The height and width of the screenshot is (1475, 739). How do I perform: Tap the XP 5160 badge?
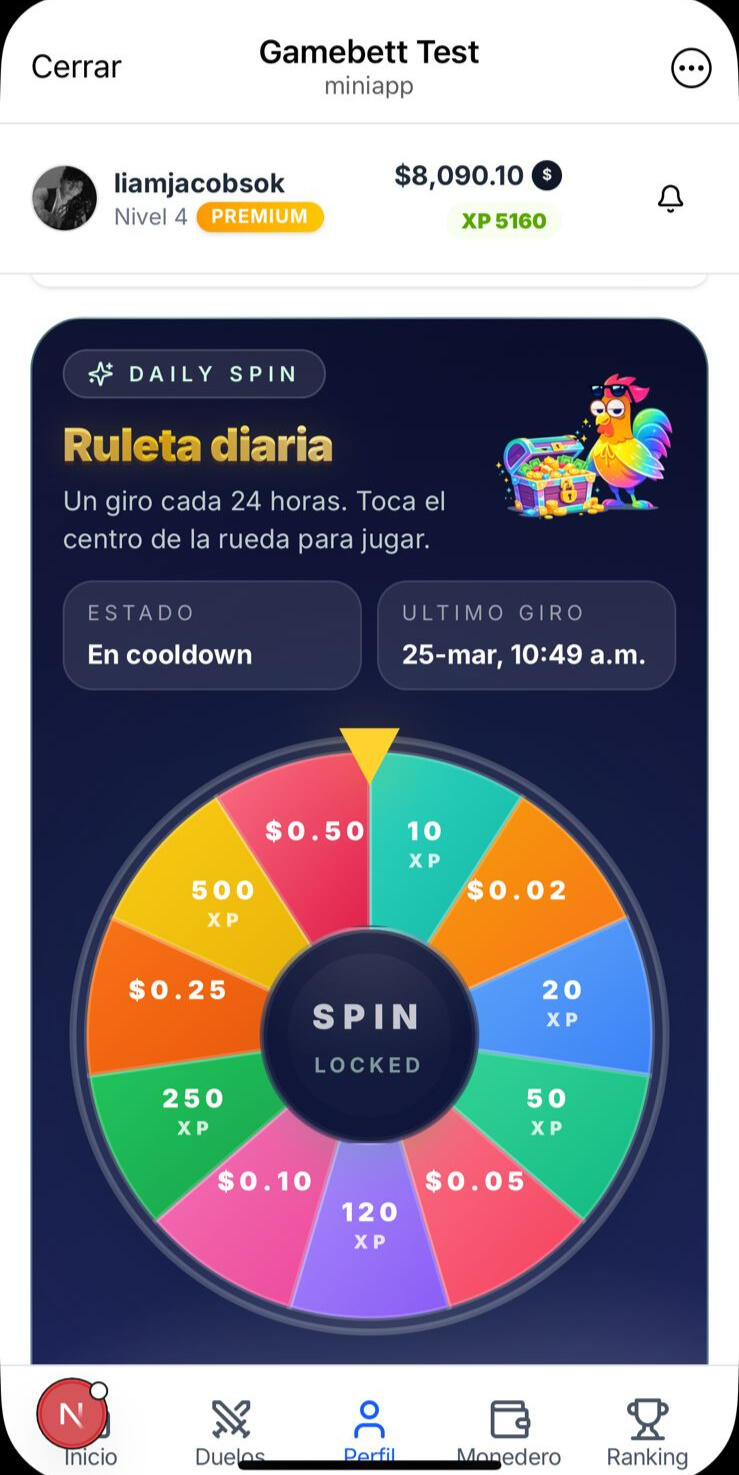(x=503, y=220)
